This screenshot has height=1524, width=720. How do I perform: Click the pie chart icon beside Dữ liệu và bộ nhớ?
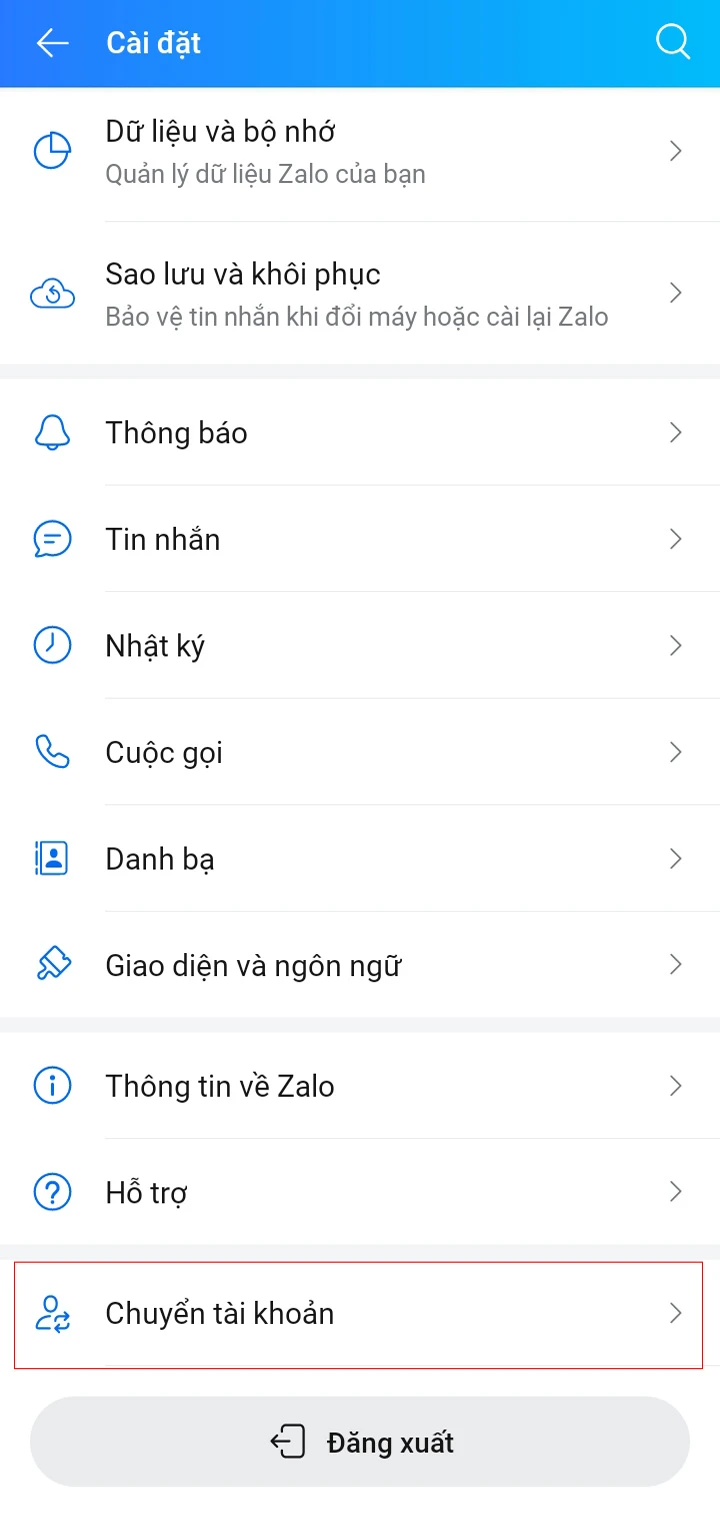pyautogui.click(x=51, y=150)
